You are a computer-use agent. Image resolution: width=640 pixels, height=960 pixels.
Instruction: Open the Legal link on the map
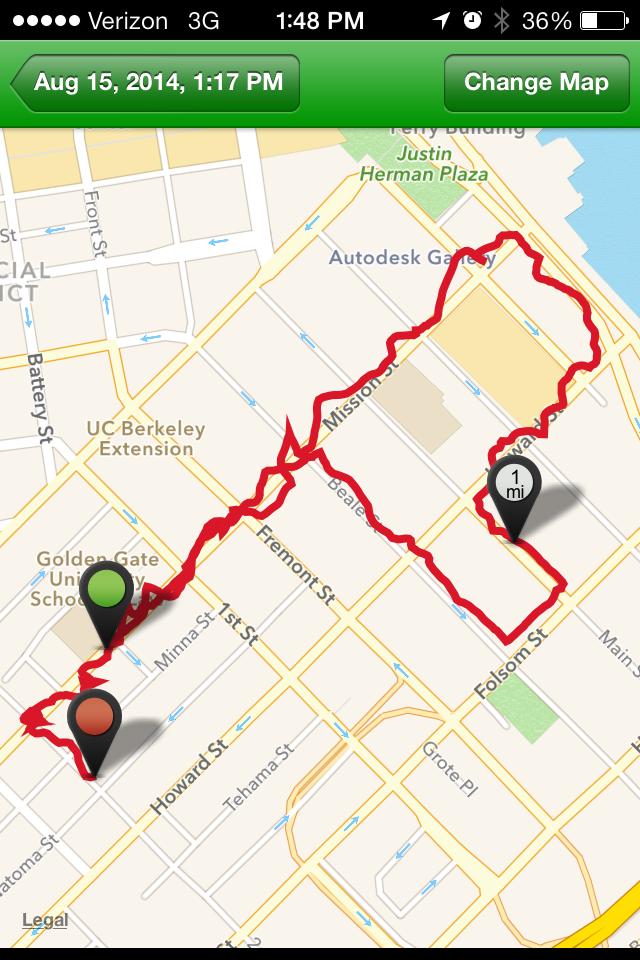pos(45,920)
